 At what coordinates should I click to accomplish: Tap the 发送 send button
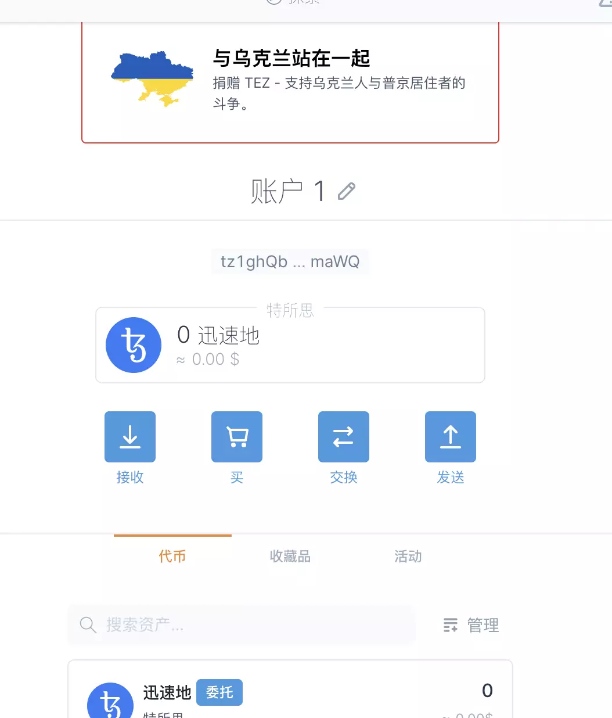tap(450, 437)
